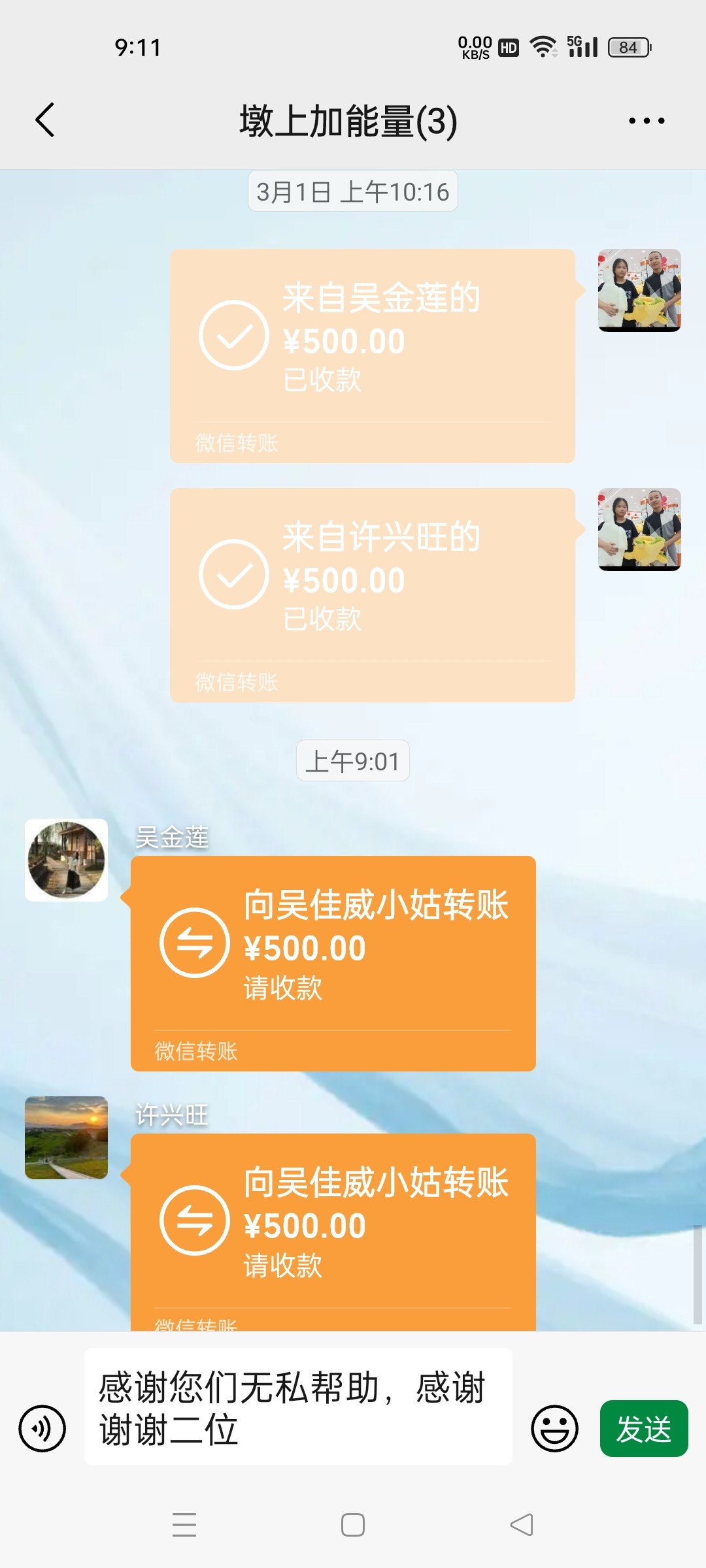View 许兴旺's profile avatar
Screen dimensions: 706x1568
click(66, 1137)
